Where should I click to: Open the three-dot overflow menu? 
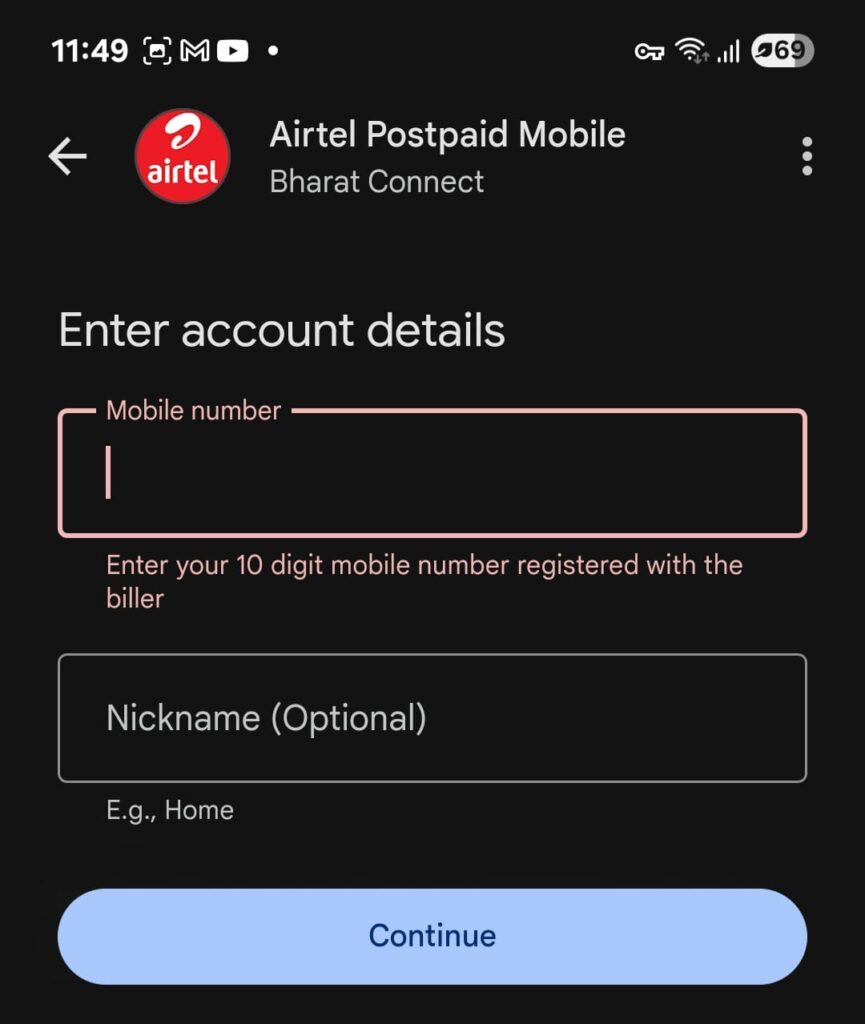807,157
